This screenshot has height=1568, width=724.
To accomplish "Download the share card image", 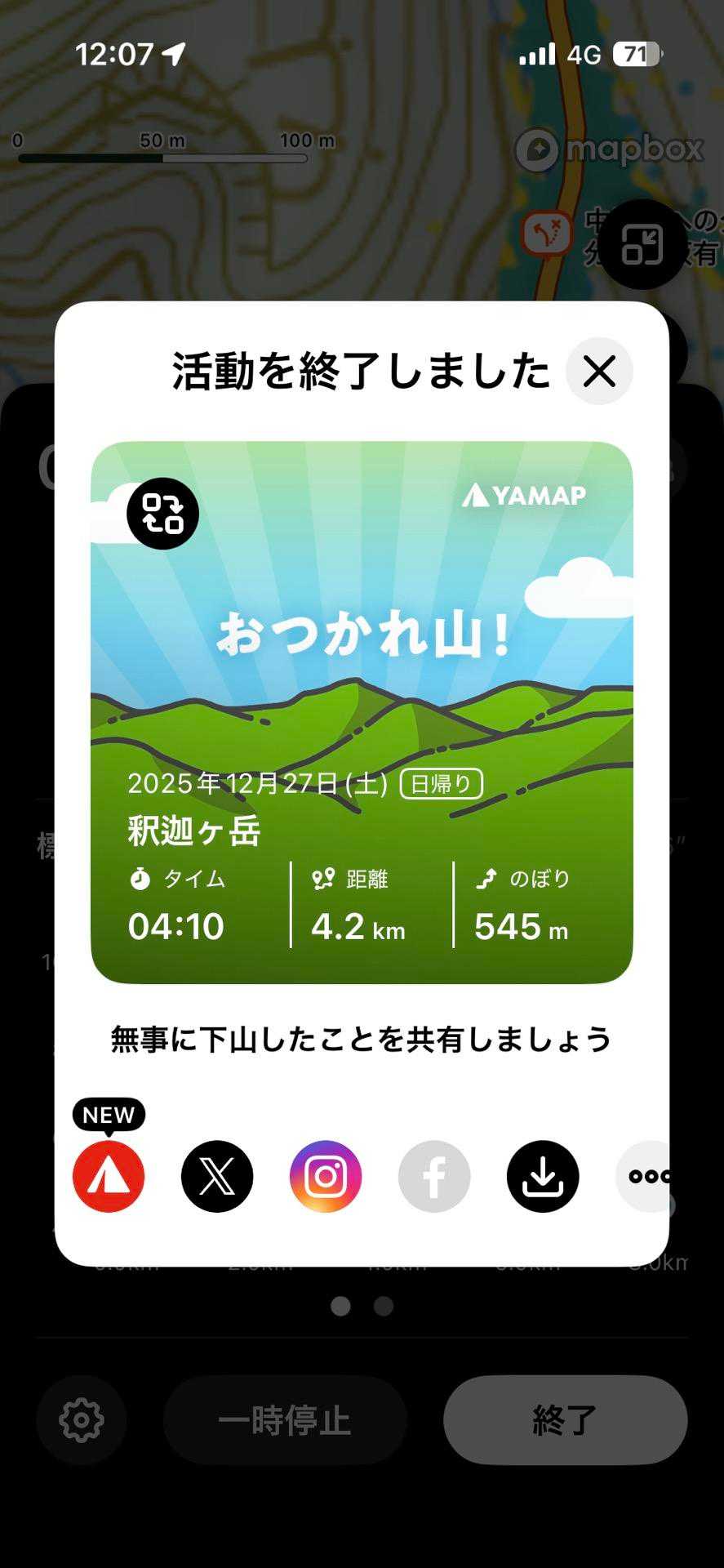I will click(x=543, y=1176).
